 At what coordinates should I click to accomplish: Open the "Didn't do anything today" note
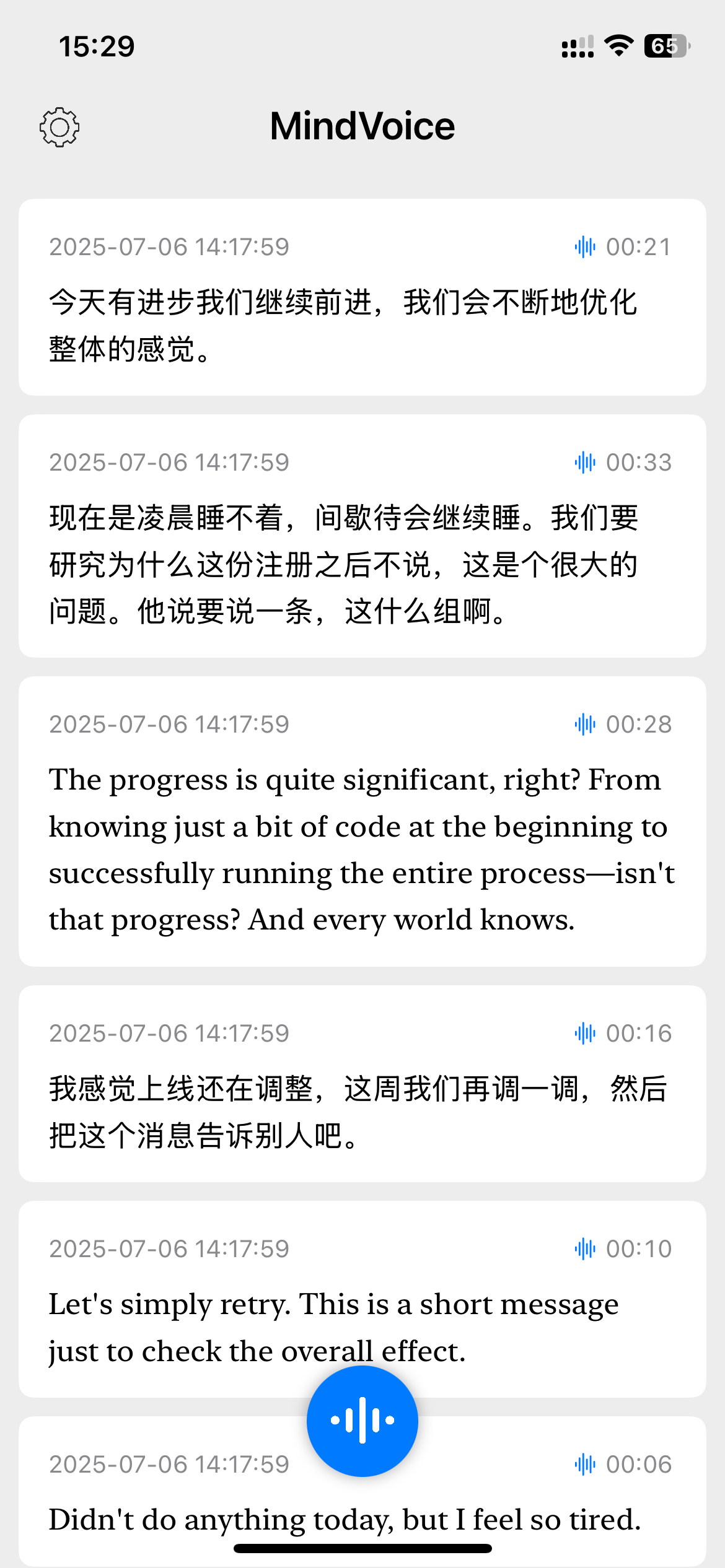(362, 1492)
